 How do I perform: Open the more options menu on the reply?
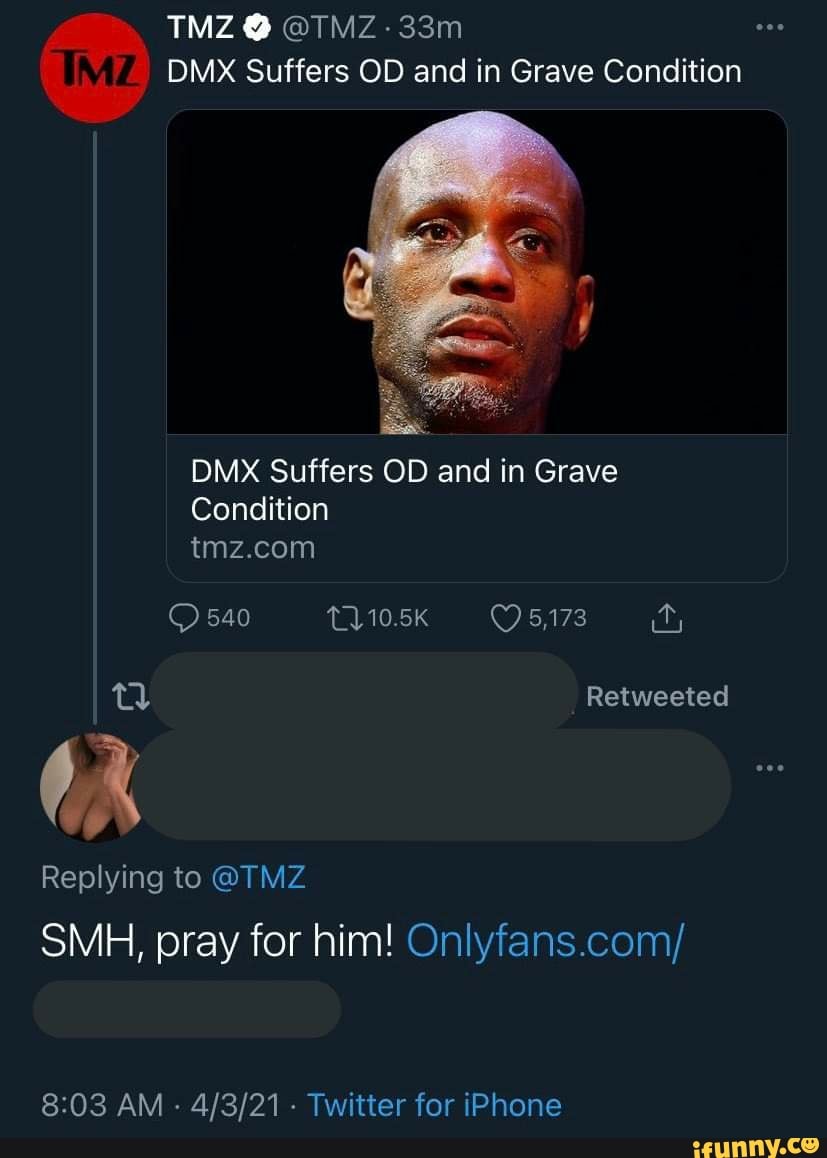tap(768, 767)
